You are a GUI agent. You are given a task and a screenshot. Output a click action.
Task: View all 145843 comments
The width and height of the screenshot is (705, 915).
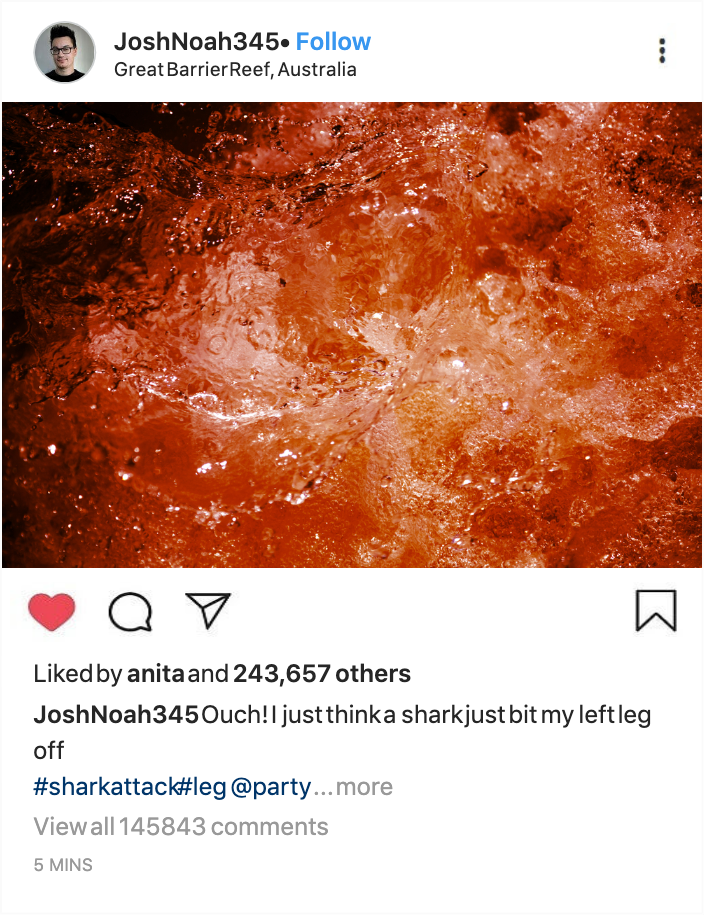[181, 827]
